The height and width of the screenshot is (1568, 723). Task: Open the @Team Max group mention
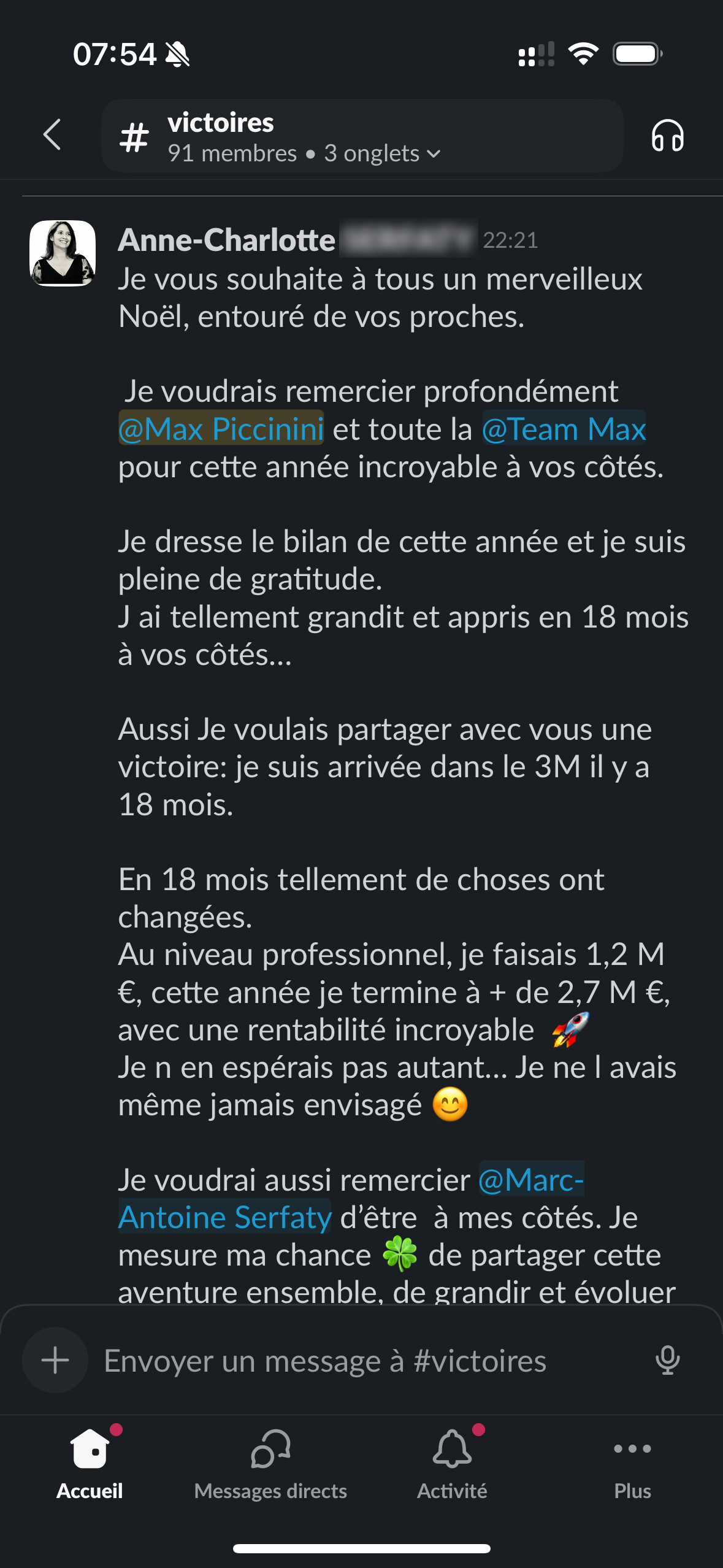pyautogui.click(x=563, y=429)
